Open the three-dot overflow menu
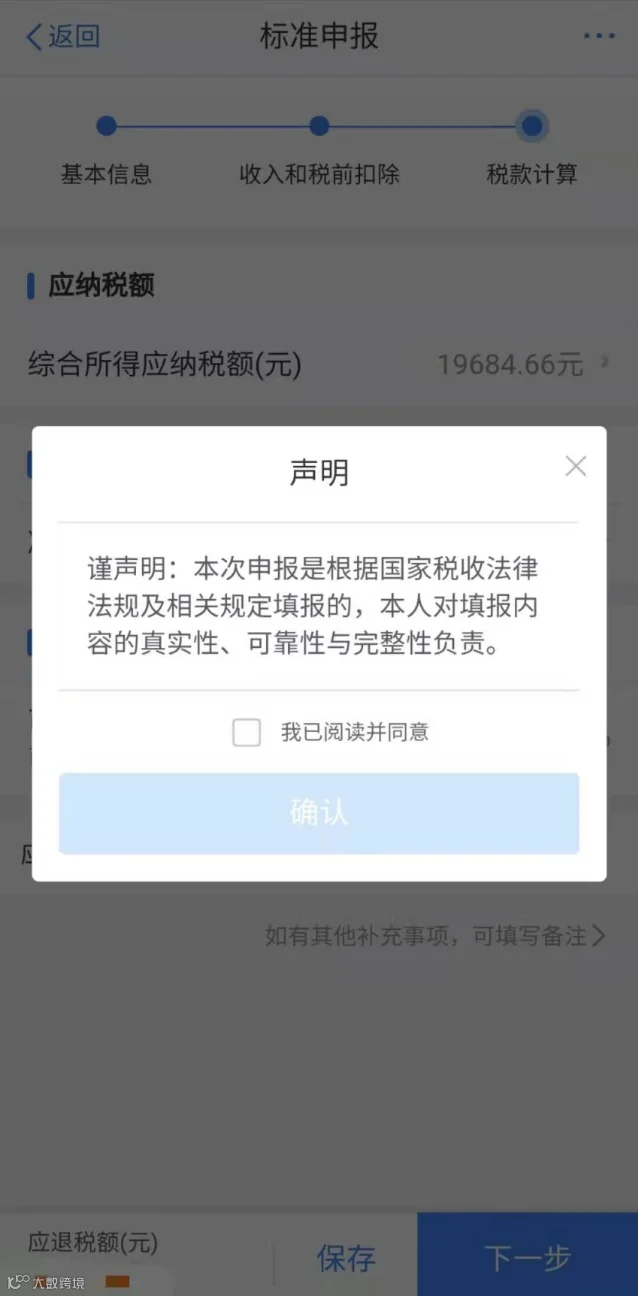The image size is (638, 1296). pos(599,37)
